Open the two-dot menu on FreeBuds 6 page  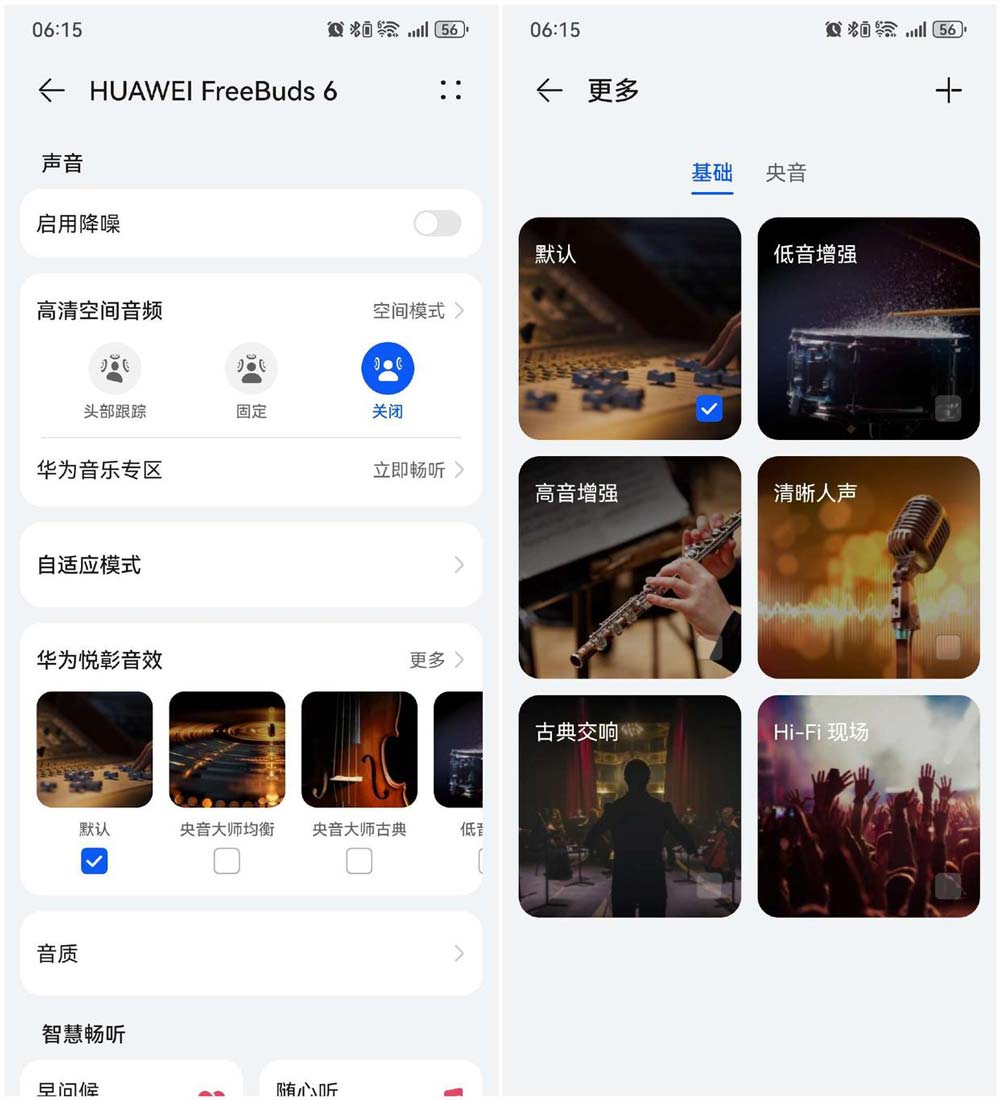(x=450, y=90)
